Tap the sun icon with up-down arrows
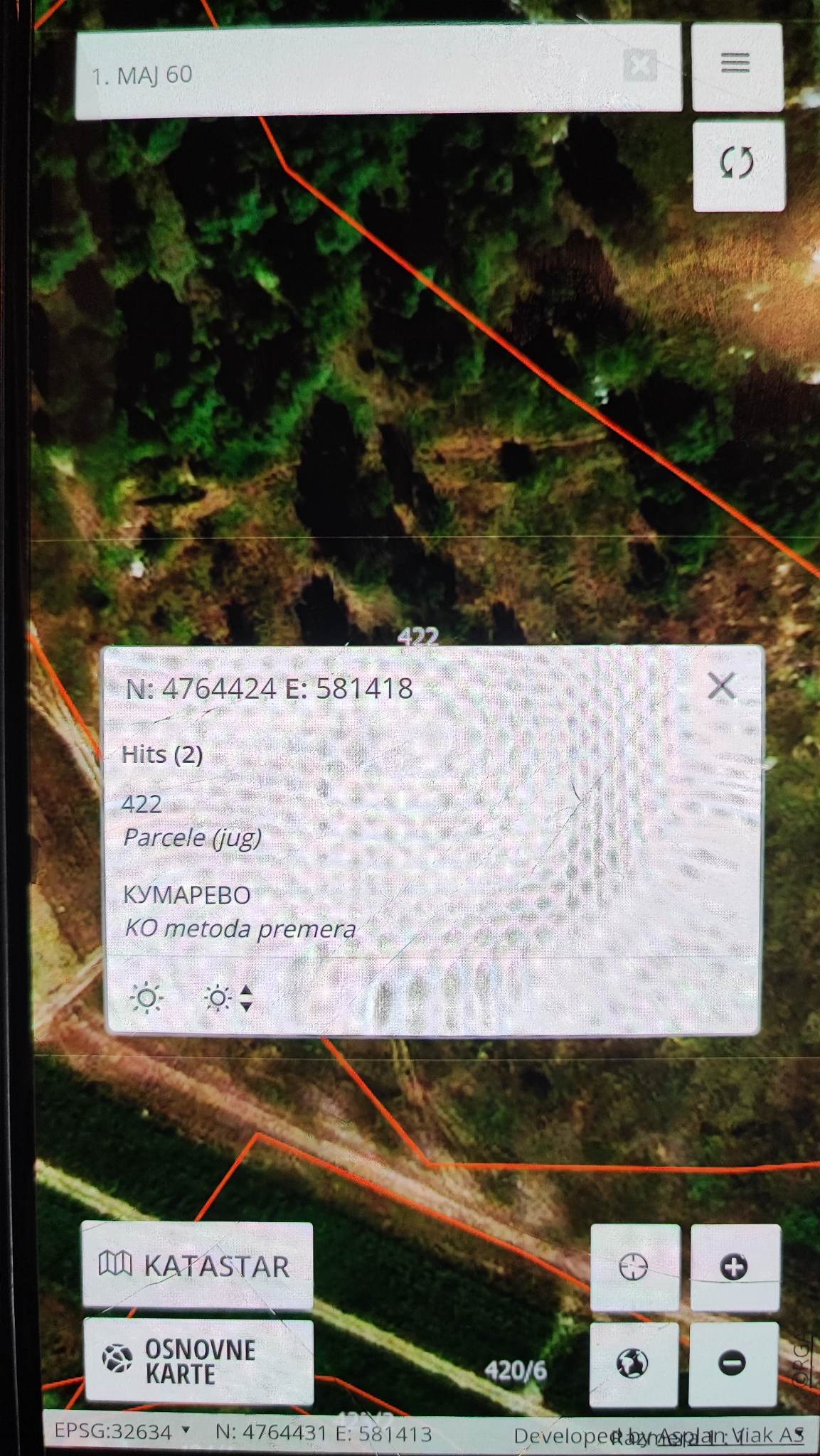The height and width of the screenshot is (1456, 820). [228, 997]
